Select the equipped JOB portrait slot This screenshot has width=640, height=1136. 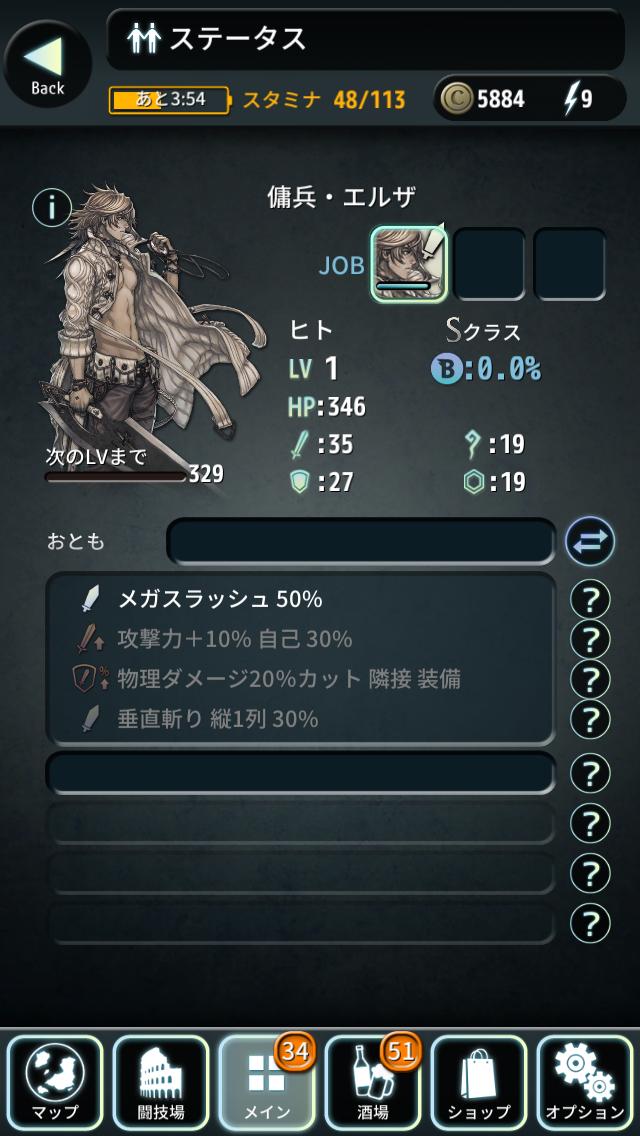[x=409, y=264]
